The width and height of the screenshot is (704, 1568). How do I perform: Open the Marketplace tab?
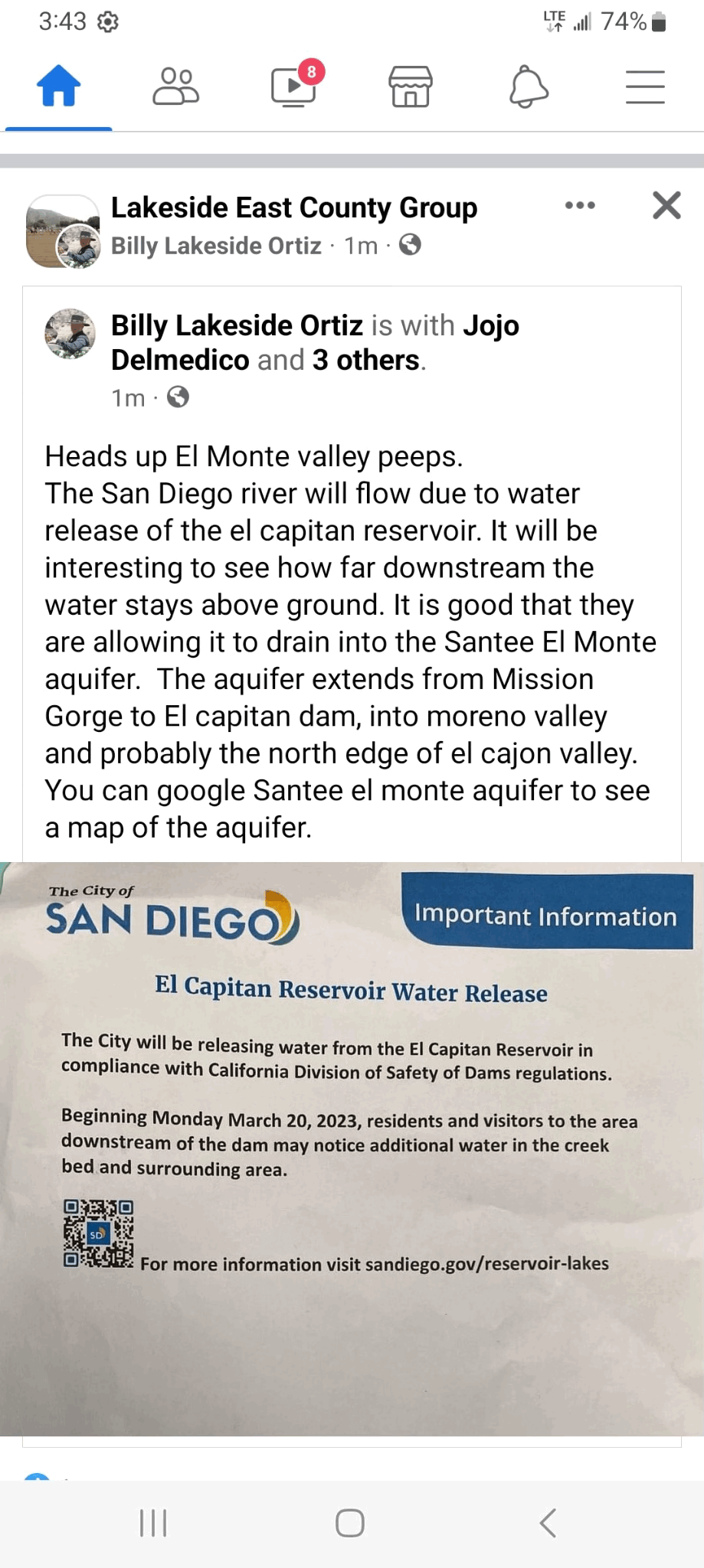click(x=411, y=86)
